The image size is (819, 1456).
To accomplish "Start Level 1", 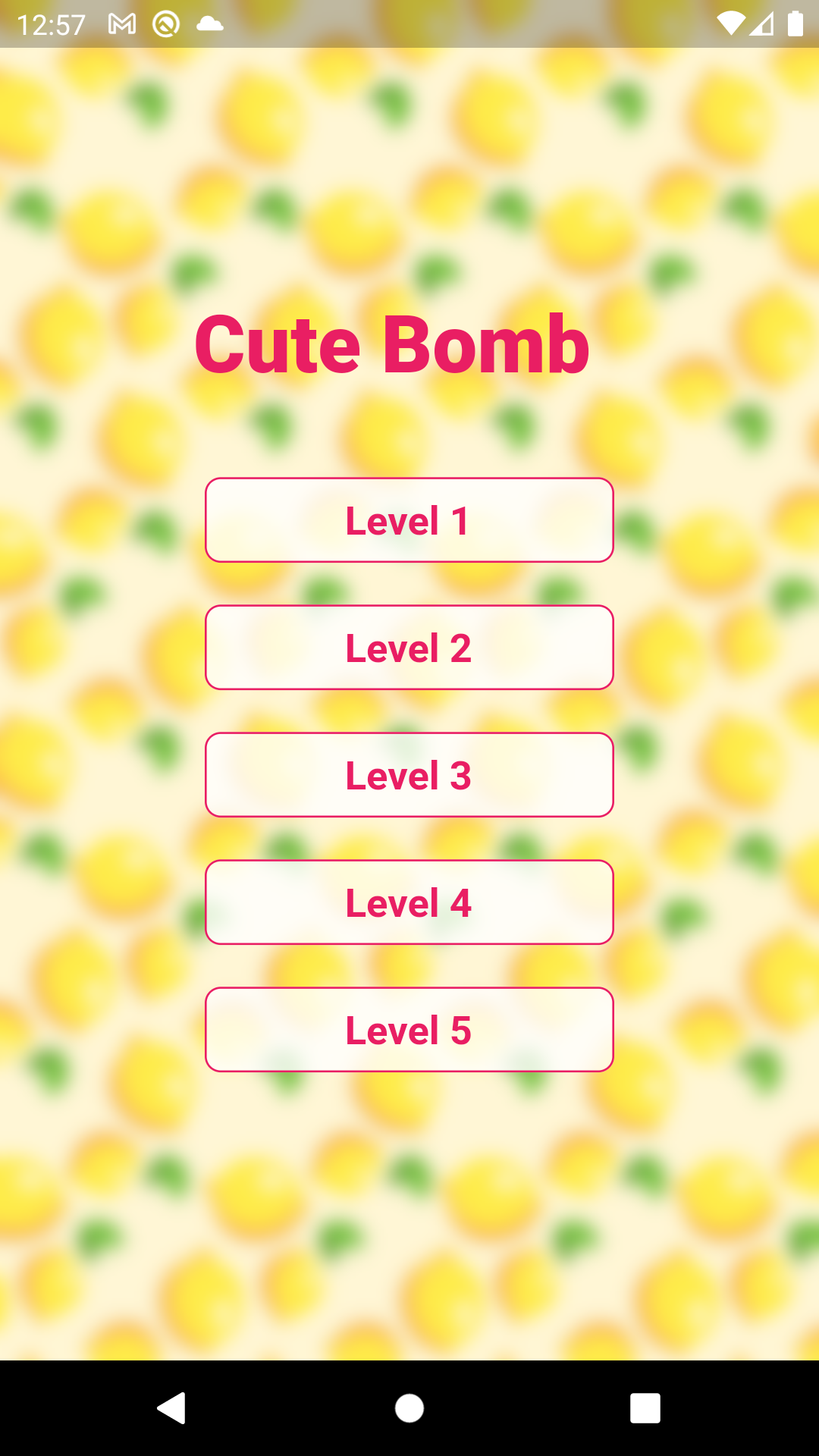I will click(409, 520).
